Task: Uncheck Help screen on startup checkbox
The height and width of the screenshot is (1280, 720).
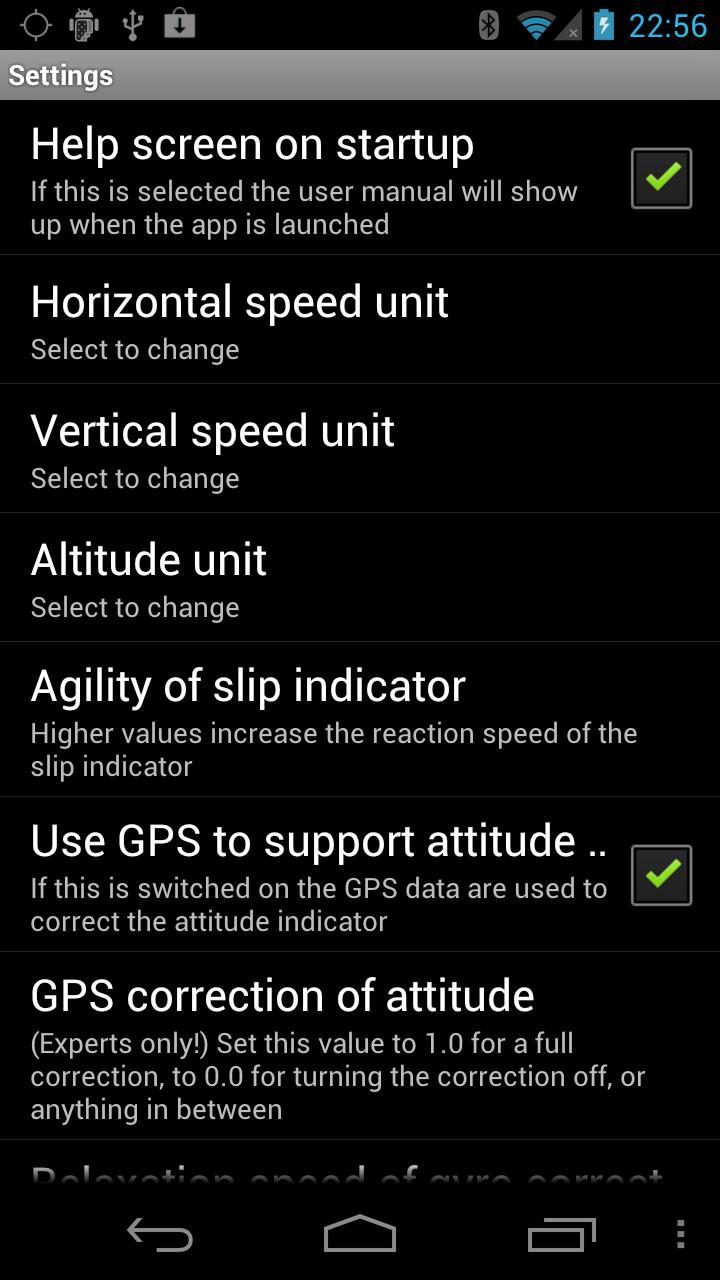Action: (661, 178)
